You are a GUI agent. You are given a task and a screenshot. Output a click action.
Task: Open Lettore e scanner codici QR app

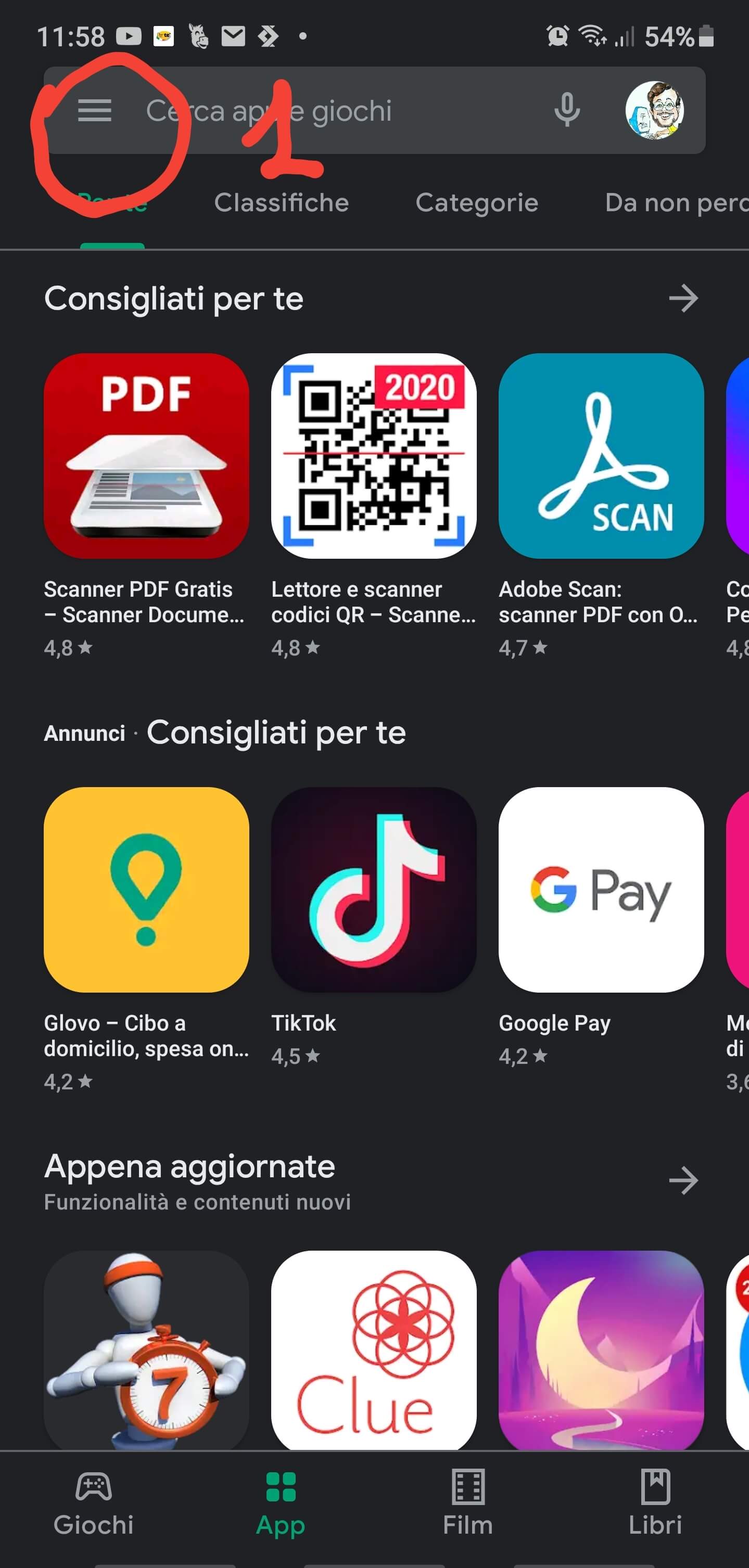(x=373, y=457)
